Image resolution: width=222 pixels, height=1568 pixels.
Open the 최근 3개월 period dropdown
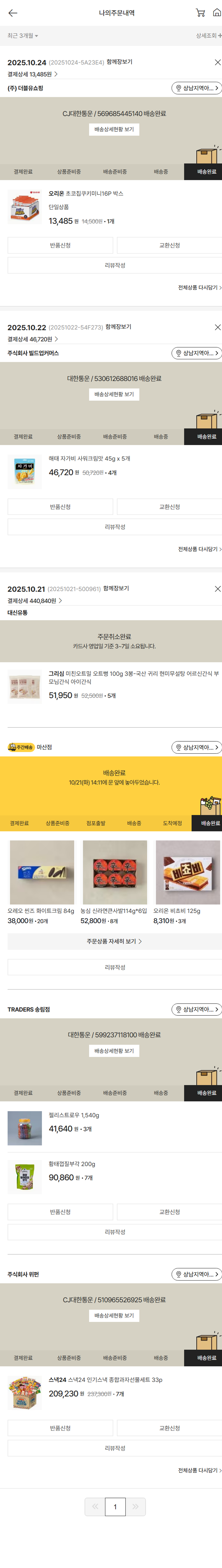(22, 36)
